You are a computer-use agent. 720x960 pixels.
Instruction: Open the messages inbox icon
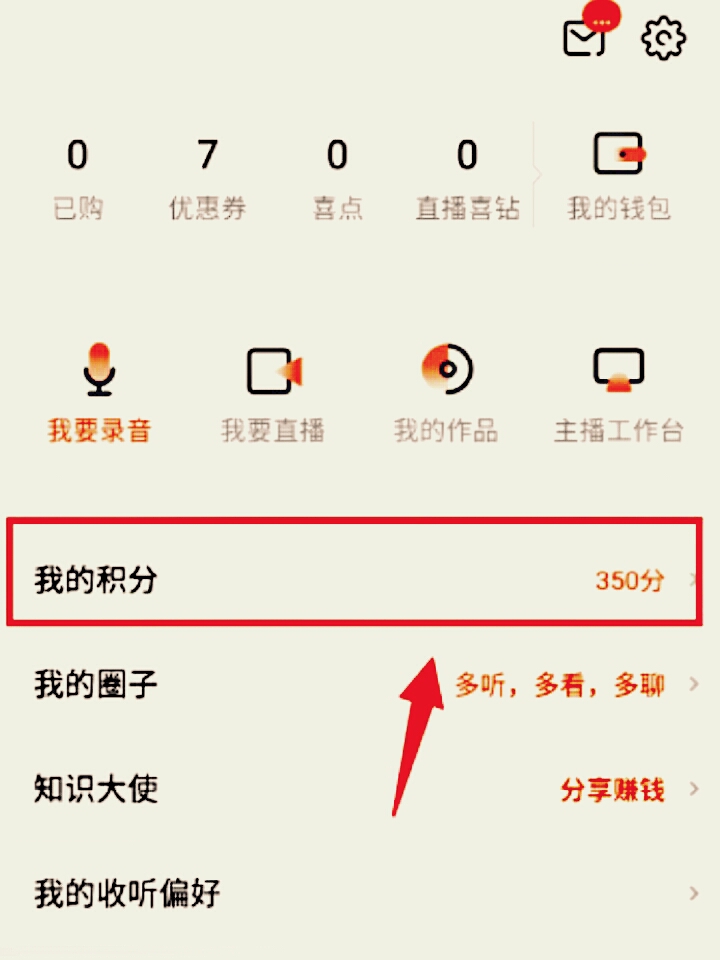tap(585, 38)
